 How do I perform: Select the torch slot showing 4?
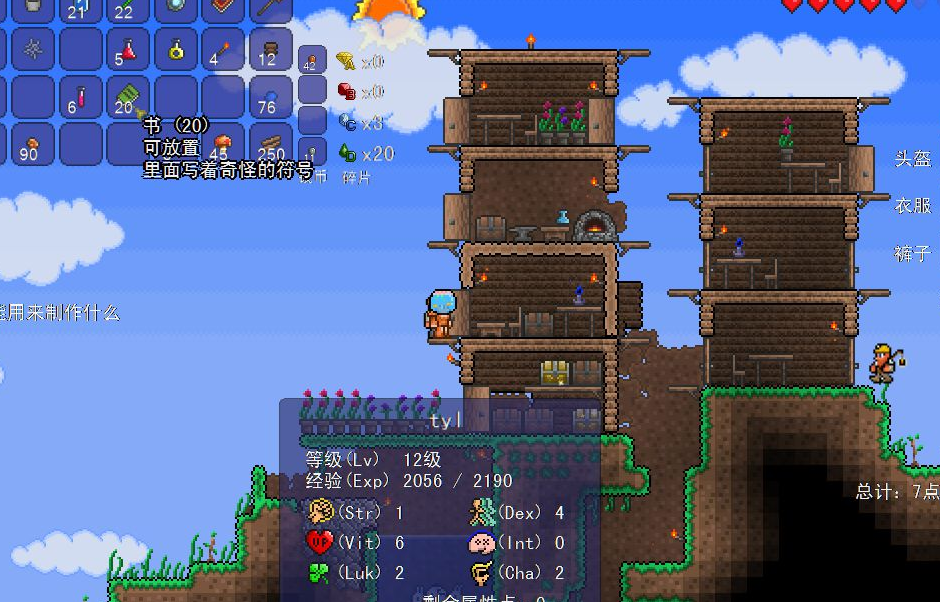tap(222, 49)
